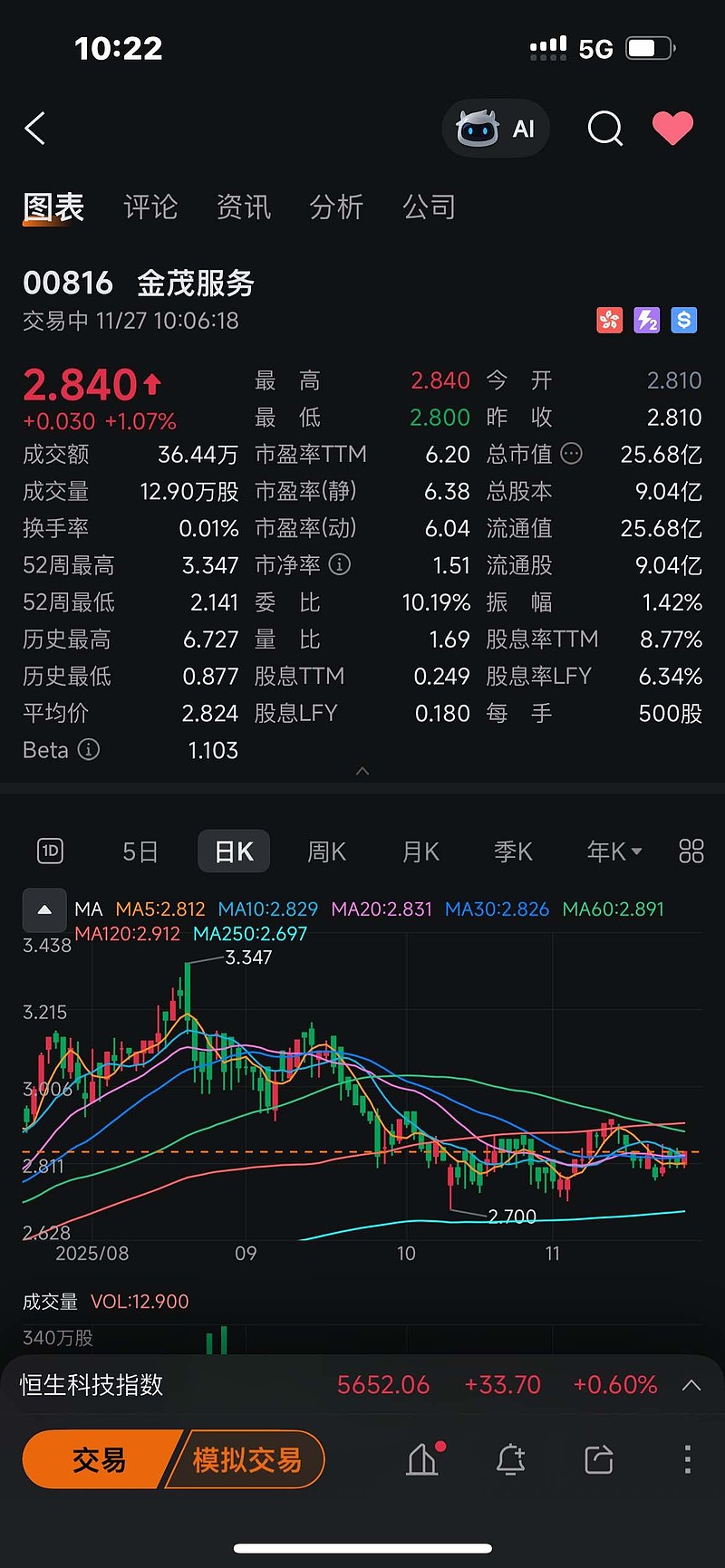Screen dimensions: 725x1568
Task: Collapse the MA indicator legend arrow
Action: [44, 910]
